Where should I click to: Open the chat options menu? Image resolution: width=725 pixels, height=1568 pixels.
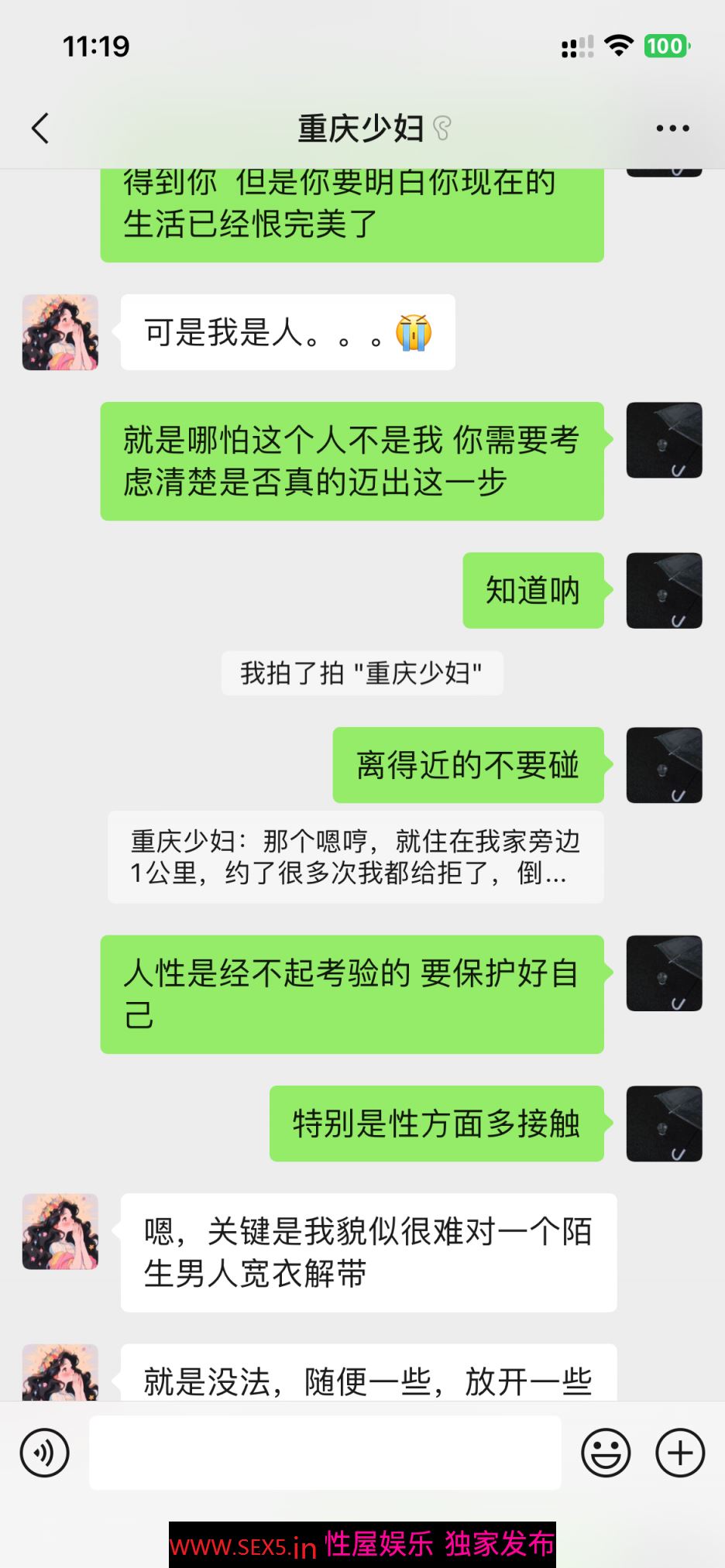tap(672, 129)
